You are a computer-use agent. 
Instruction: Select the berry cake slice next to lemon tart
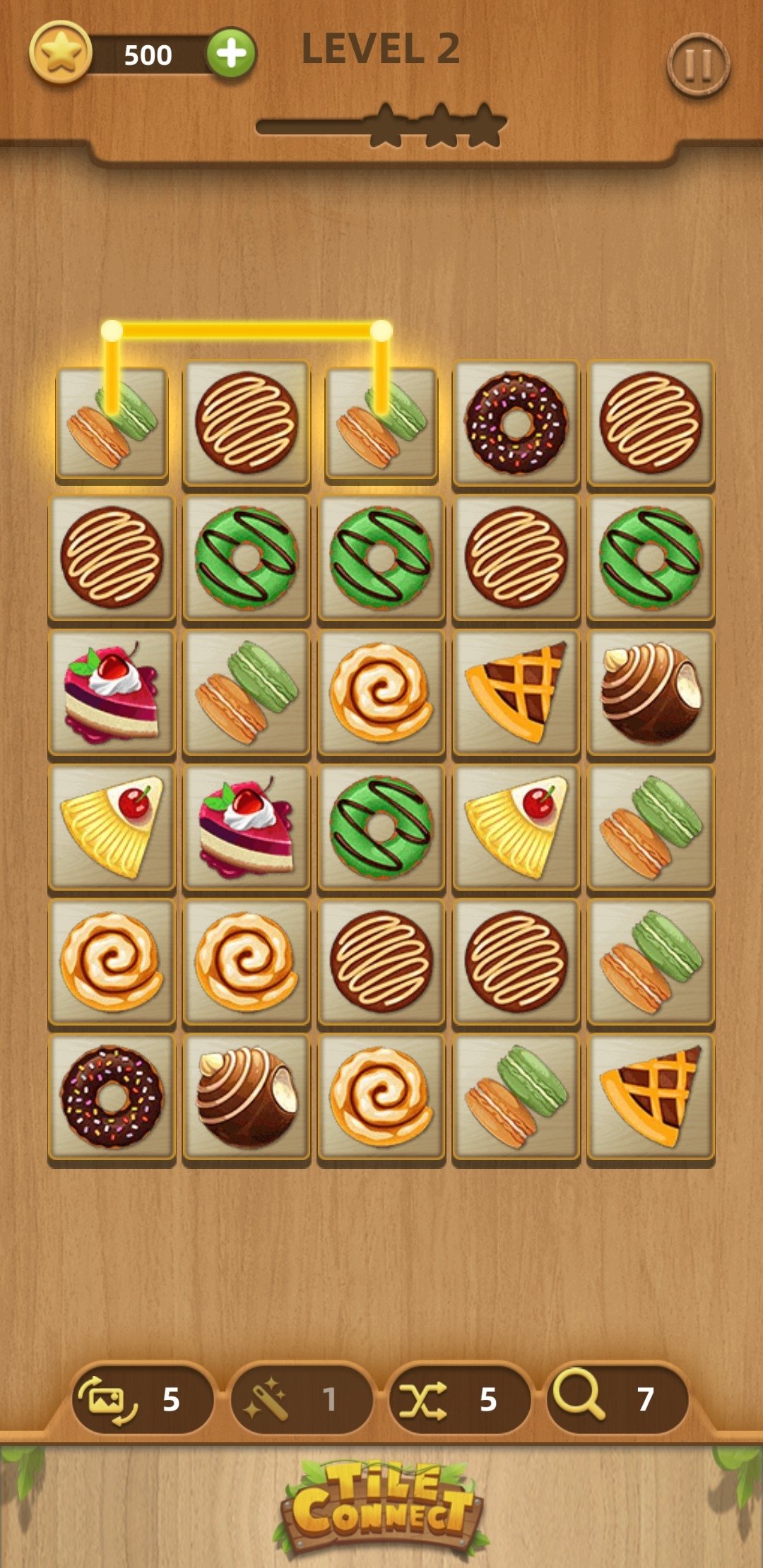point(247,827)
